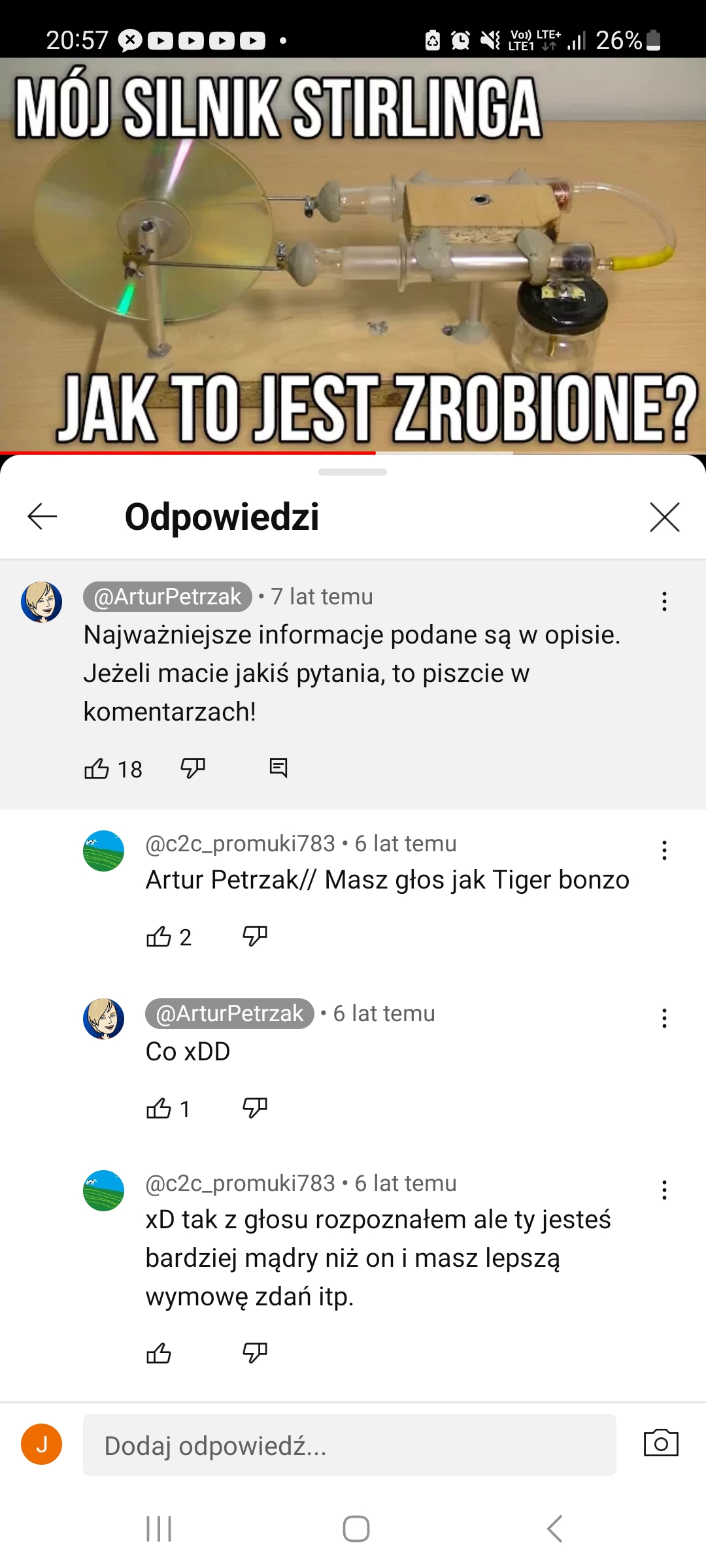The width and height of the screenshot is (706, 1568).
Task: Open the camera icon beside the reply field
Action: click(661, 1444)
